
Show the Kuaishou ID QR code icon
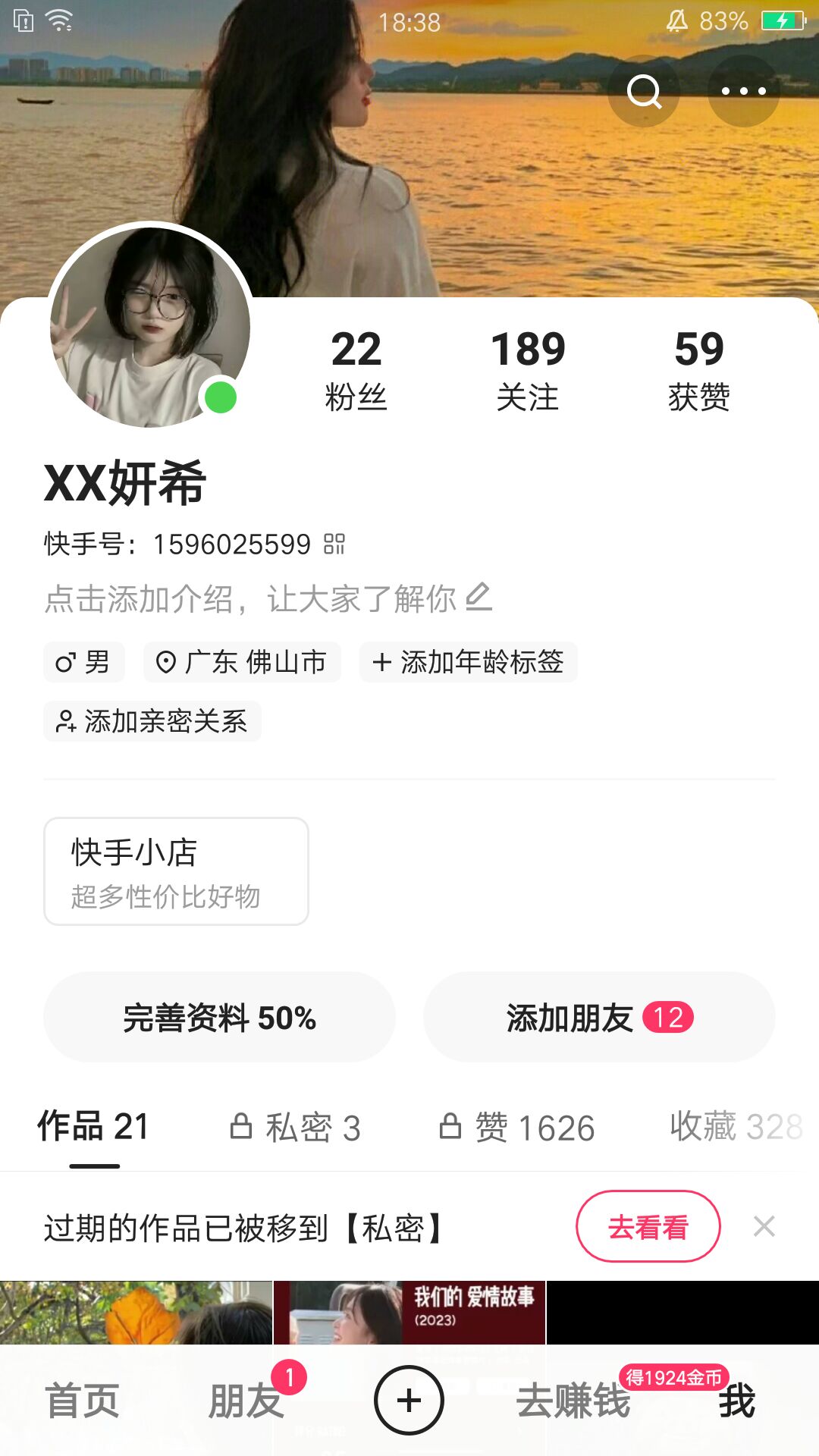click(334, 544)
